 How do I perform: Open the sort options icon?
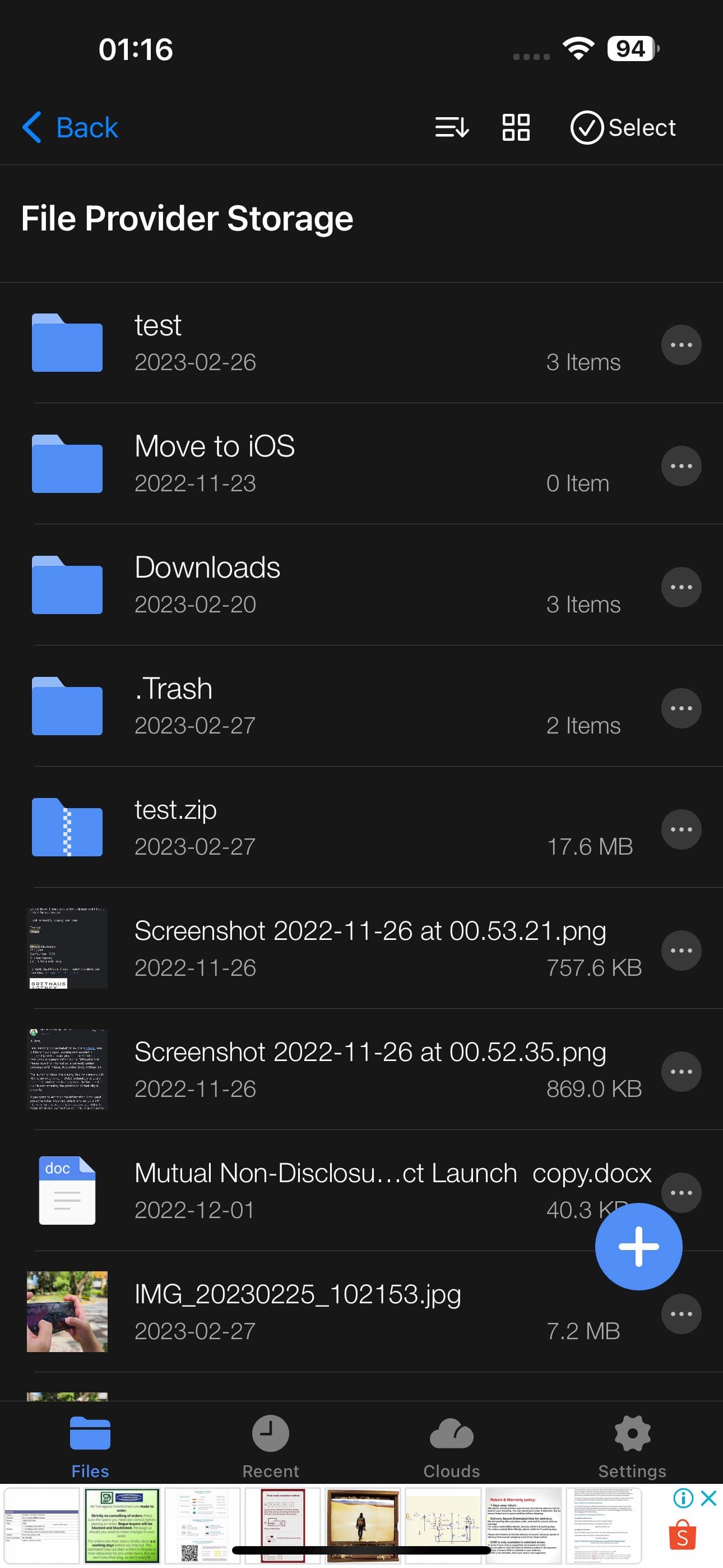click(452, 128)
